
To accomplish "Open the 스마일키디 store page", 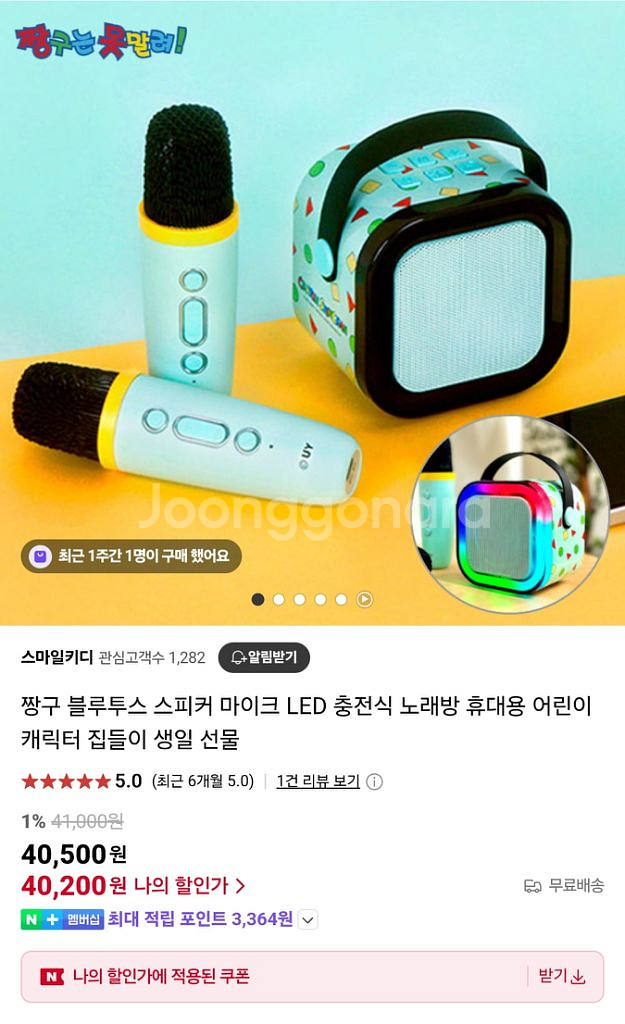I will click(56, 657).
